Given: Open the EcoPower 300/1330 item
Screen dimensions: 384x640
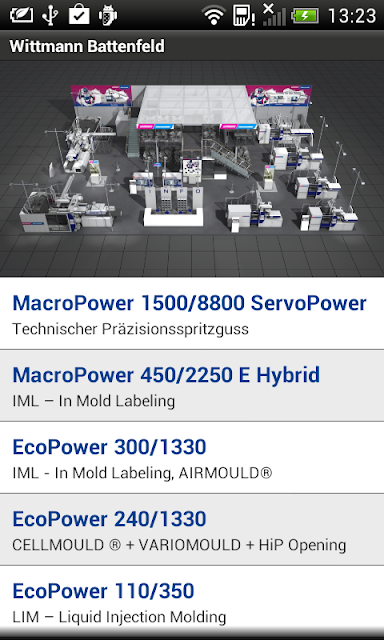Looking at the screenshot, I should (x=192, y=458).
